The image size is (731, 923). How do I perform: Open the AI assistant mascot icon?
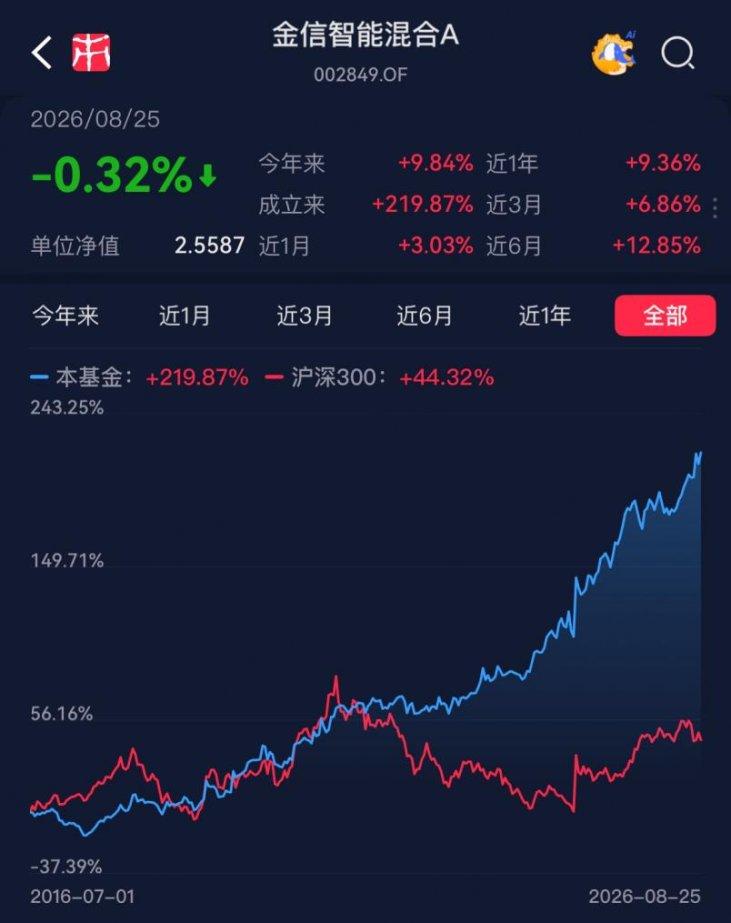coord(614,53)
